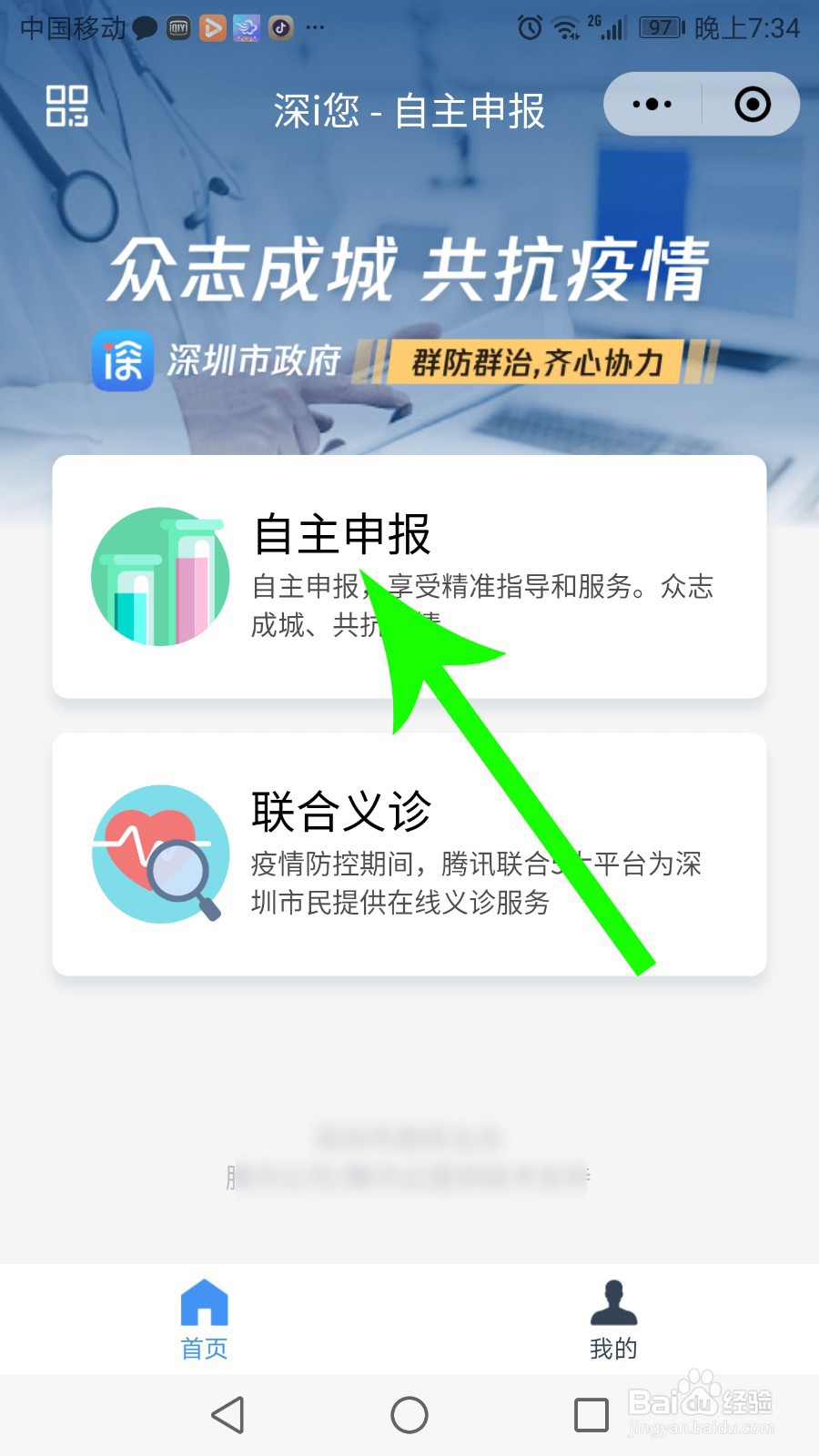Tap the alarm clock status icon
The image size is (819, 1456).
(x=528, y=27)
